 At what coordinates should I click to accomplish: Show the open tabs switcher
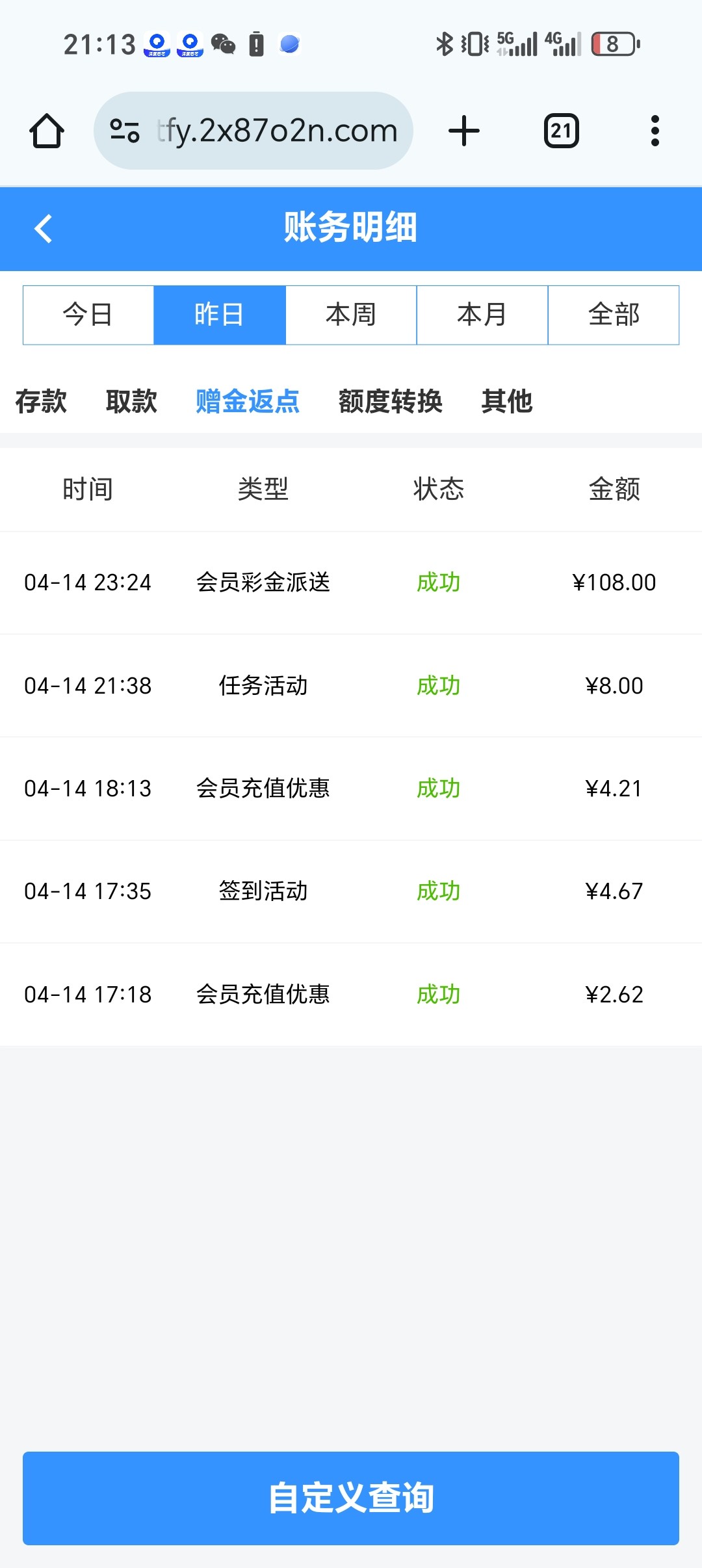pos(561,131)
